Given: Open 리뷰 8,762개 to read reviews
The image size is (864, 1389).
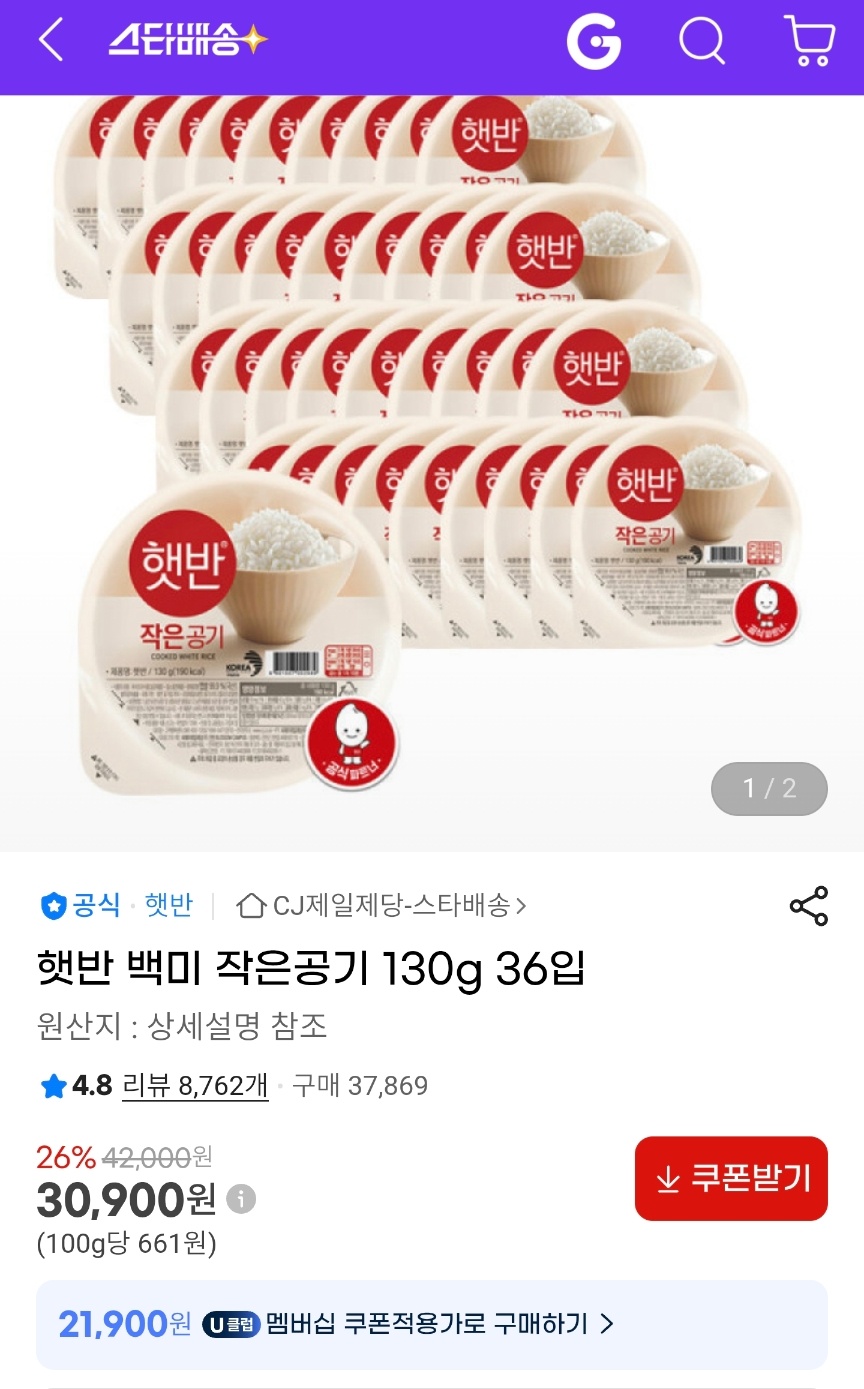Looking at the screenshot, I should tap(197, 1086).
